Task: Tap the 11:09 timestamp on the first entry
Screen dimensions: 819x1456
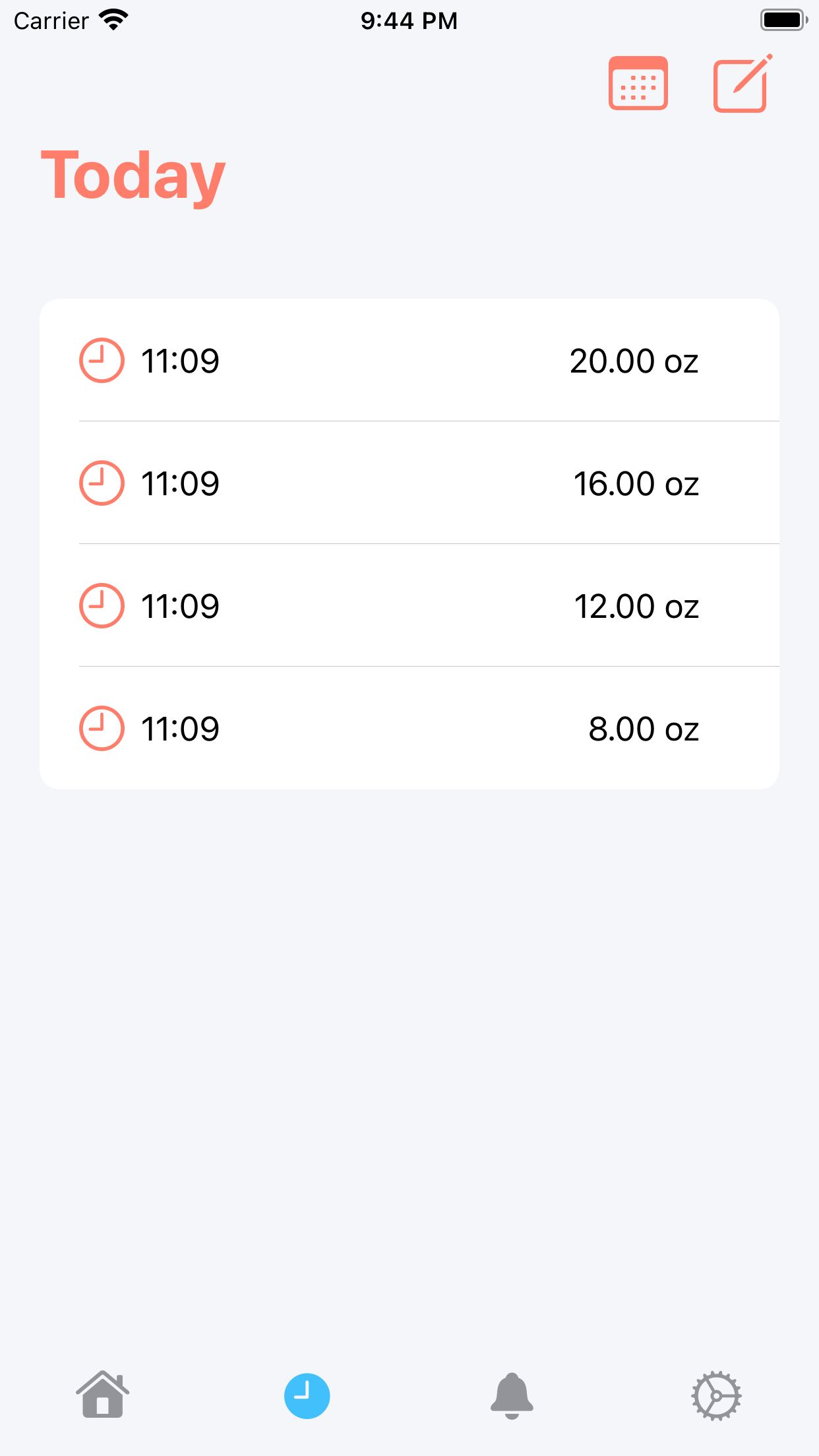Action: click(179, 360)
